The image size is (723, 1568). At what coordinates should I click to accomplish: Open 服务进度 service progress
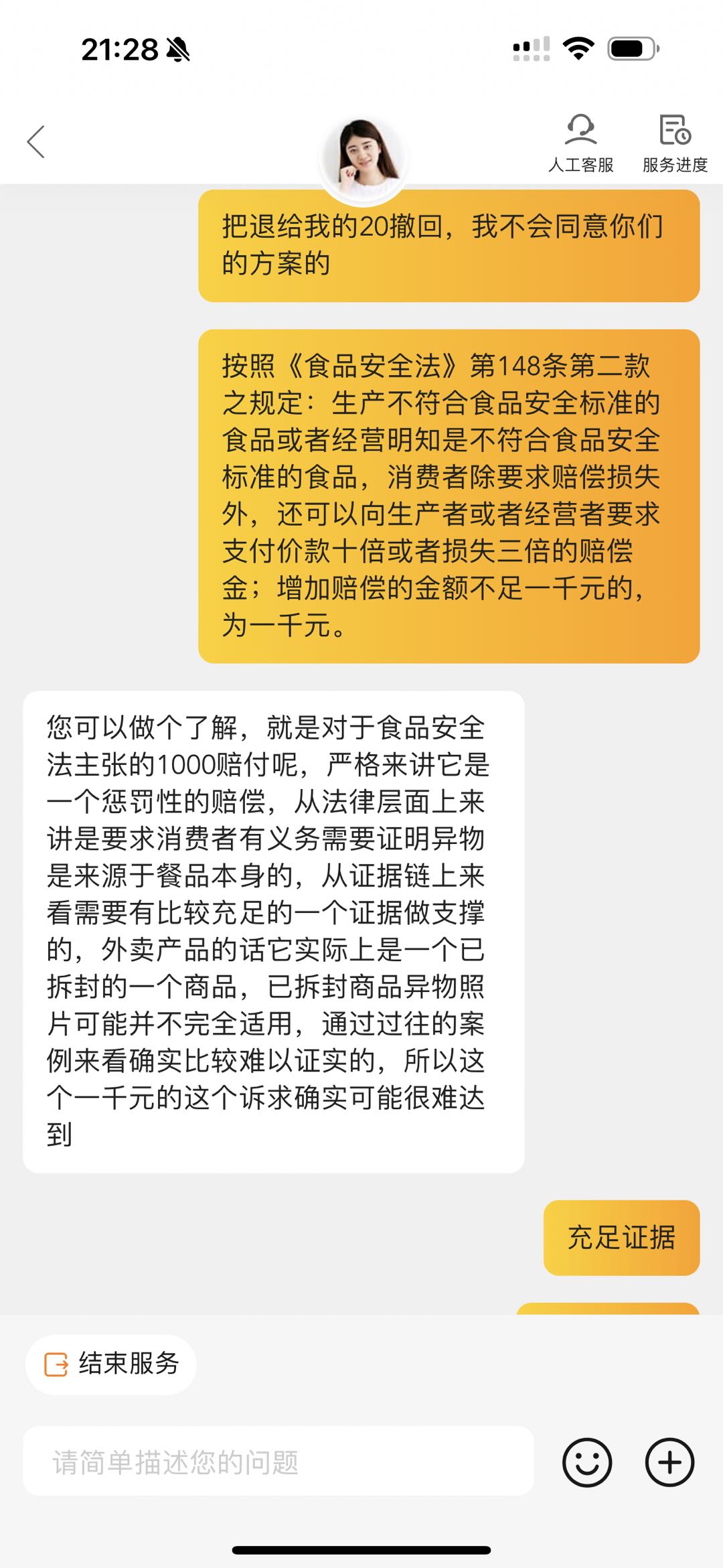[675, 143]
